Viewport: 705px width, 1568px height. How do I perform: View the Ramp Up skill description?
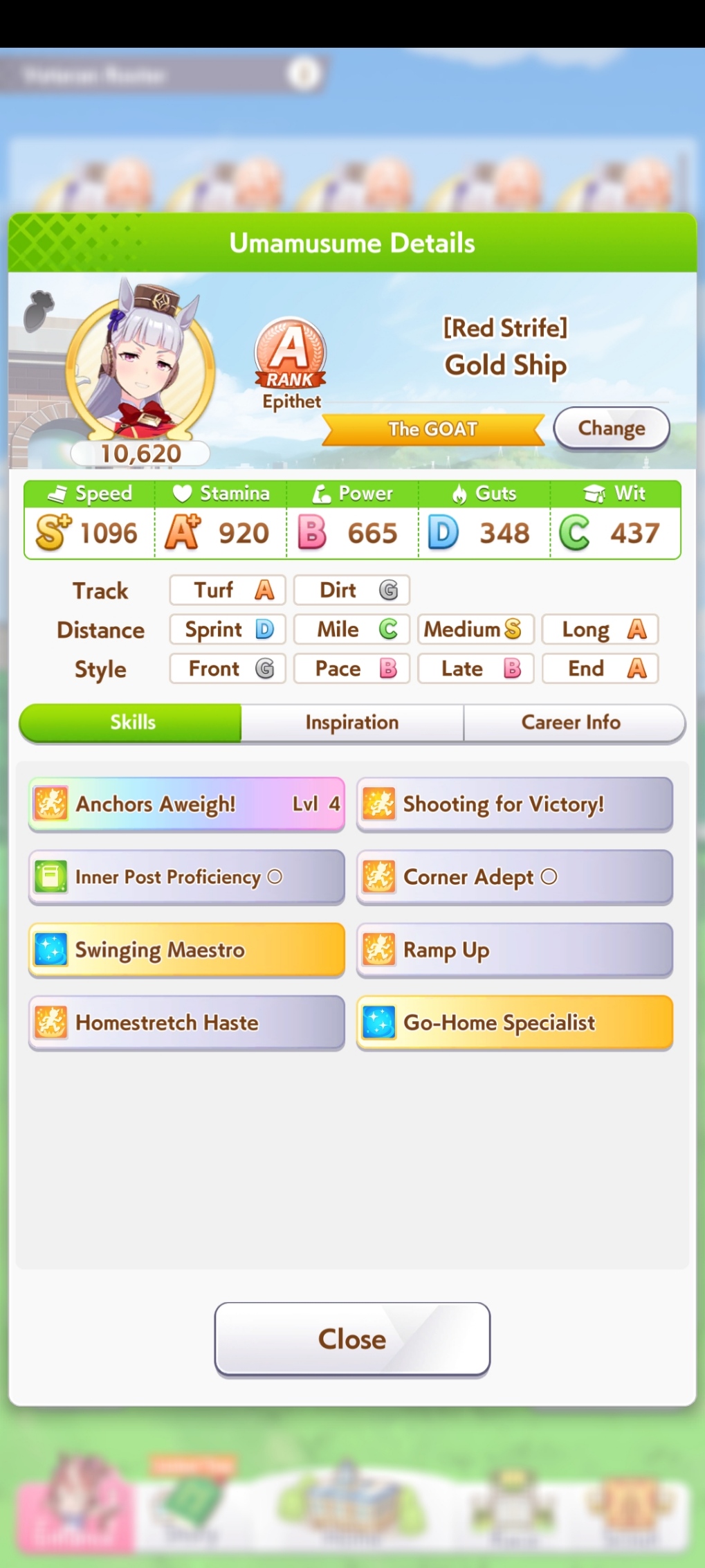[x=514, y=950]
